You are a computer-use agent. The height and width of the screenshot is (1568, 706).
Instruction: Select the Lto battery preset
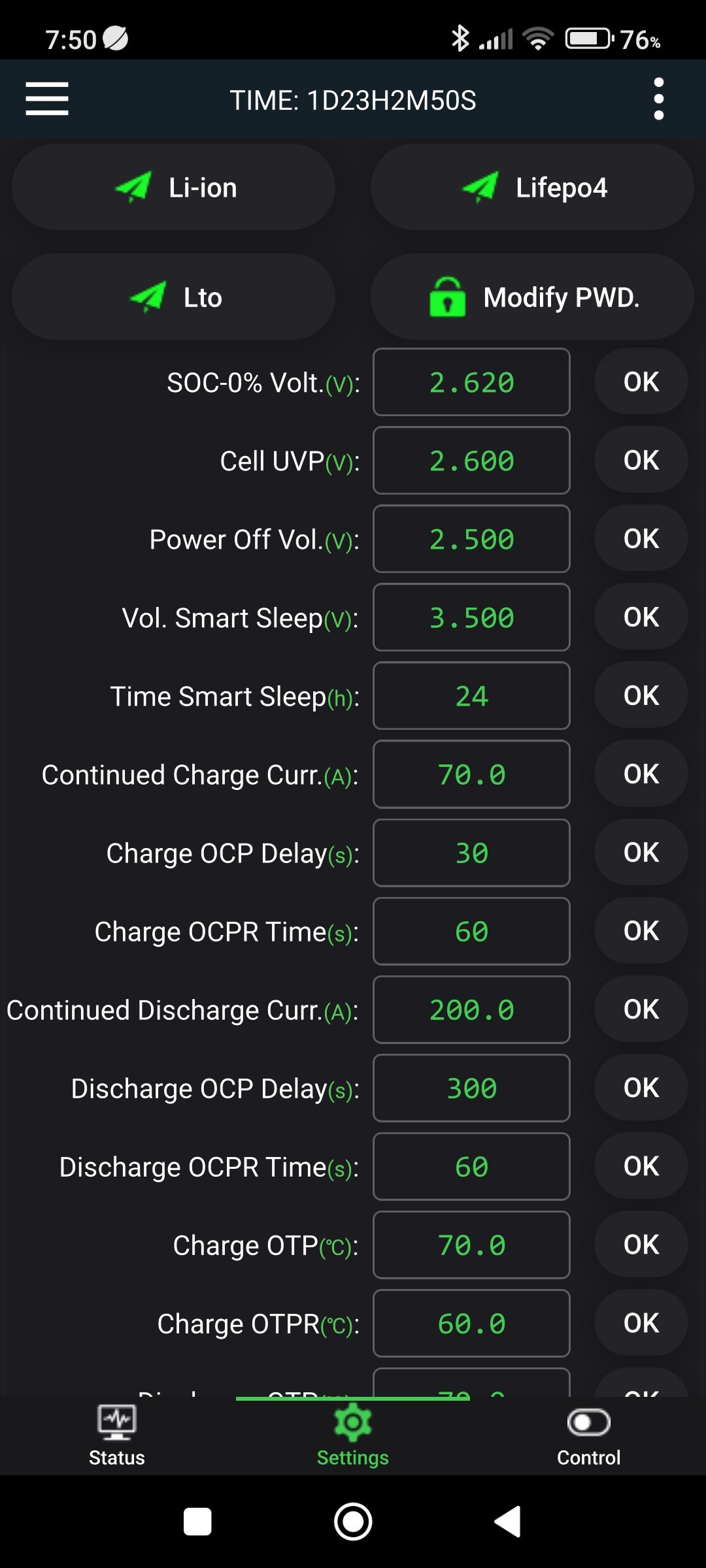click(x=174, y=297)
